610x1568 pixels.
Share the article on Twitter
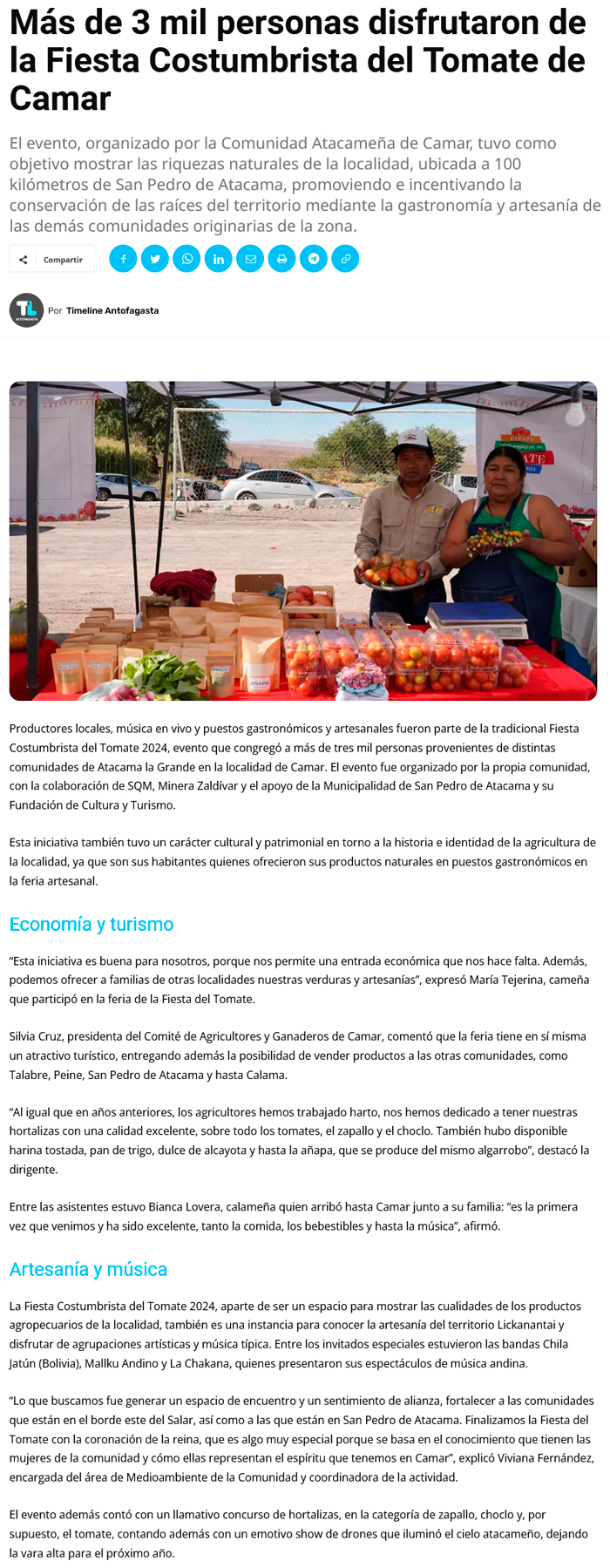pos(155,259)
